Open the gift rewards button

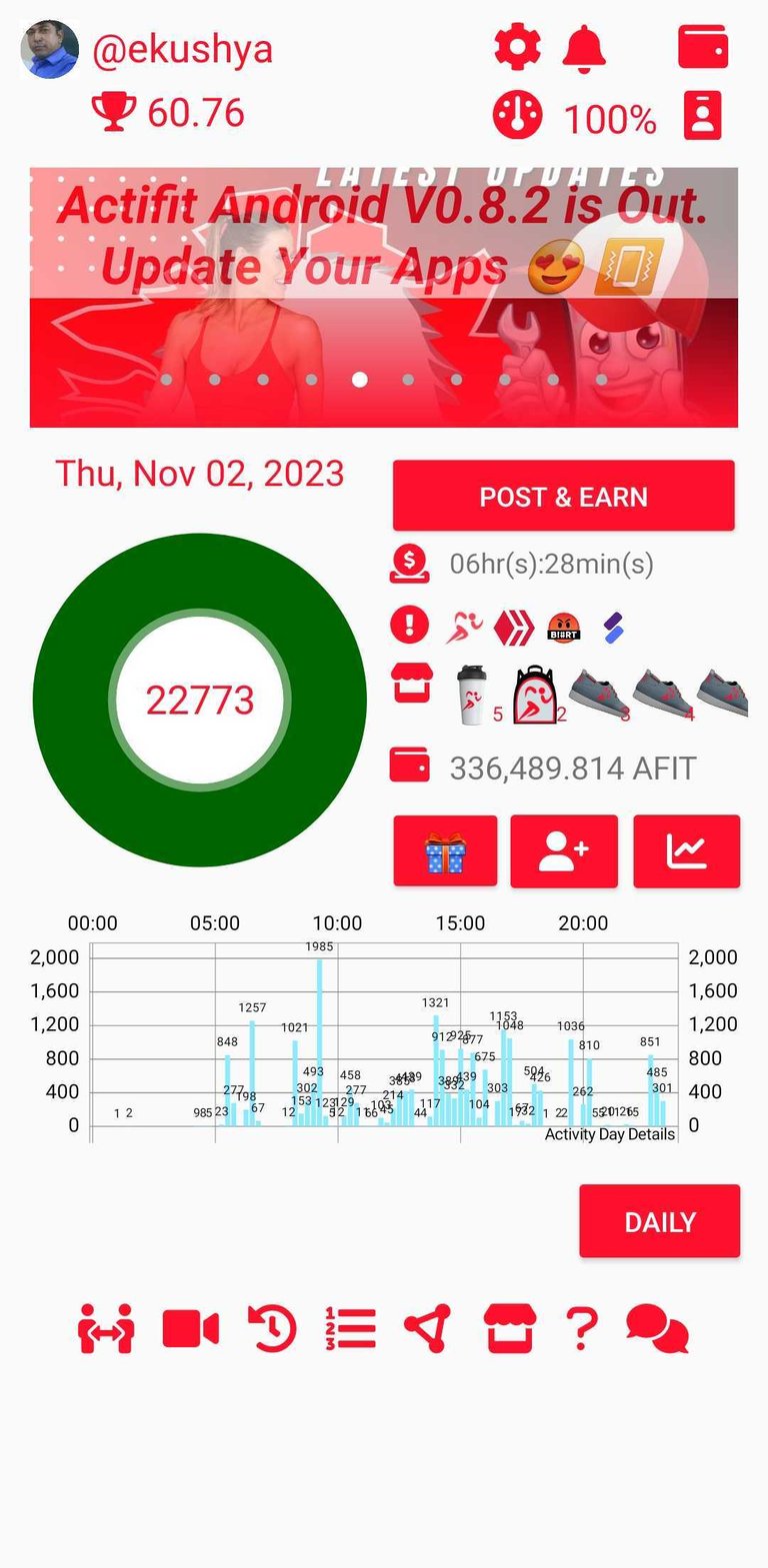pyautogui.click(x=445, y=851)
